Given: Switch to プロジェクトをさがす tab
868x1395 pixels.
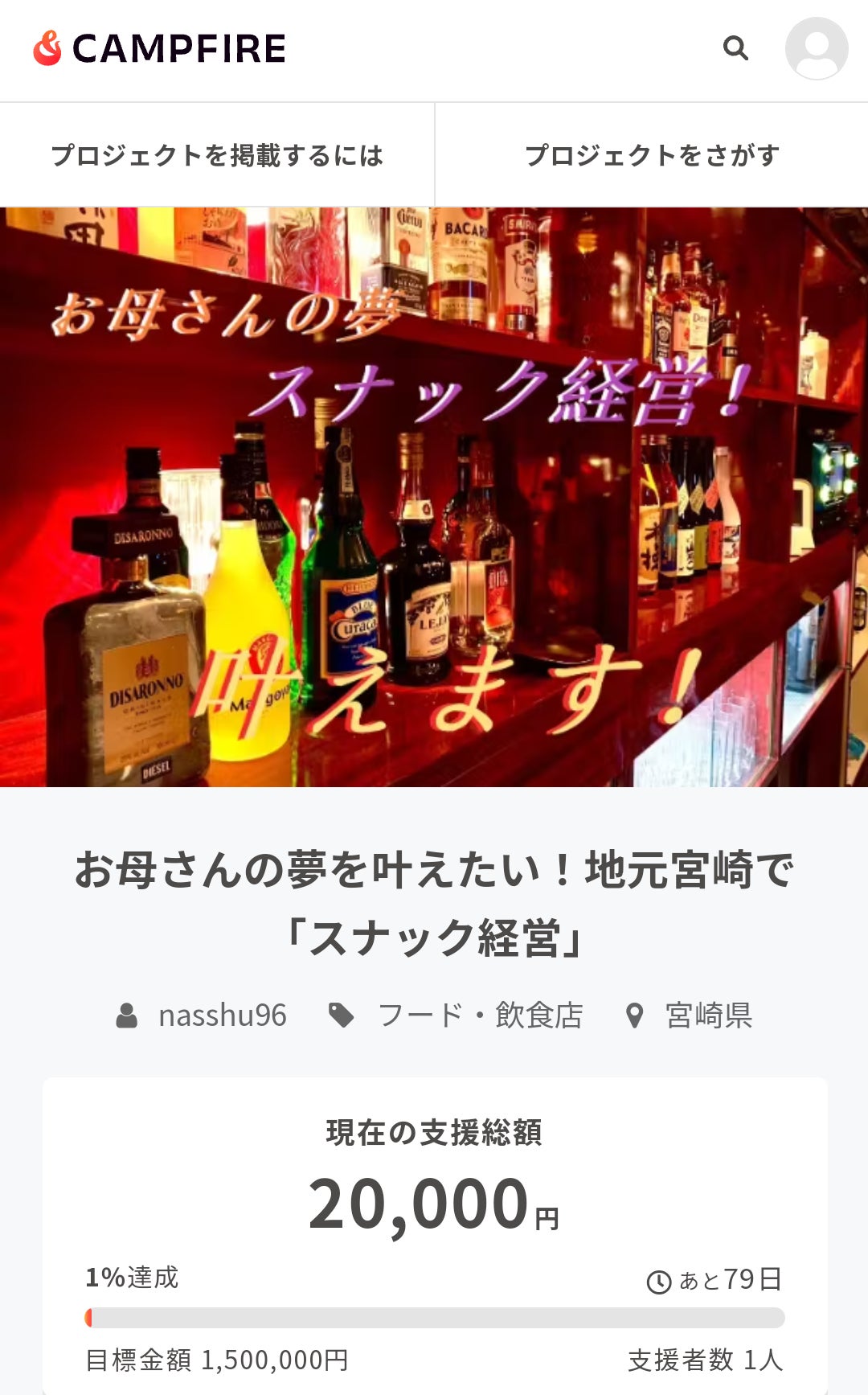Looking at the screenshot, I should (x=652, y=155).
